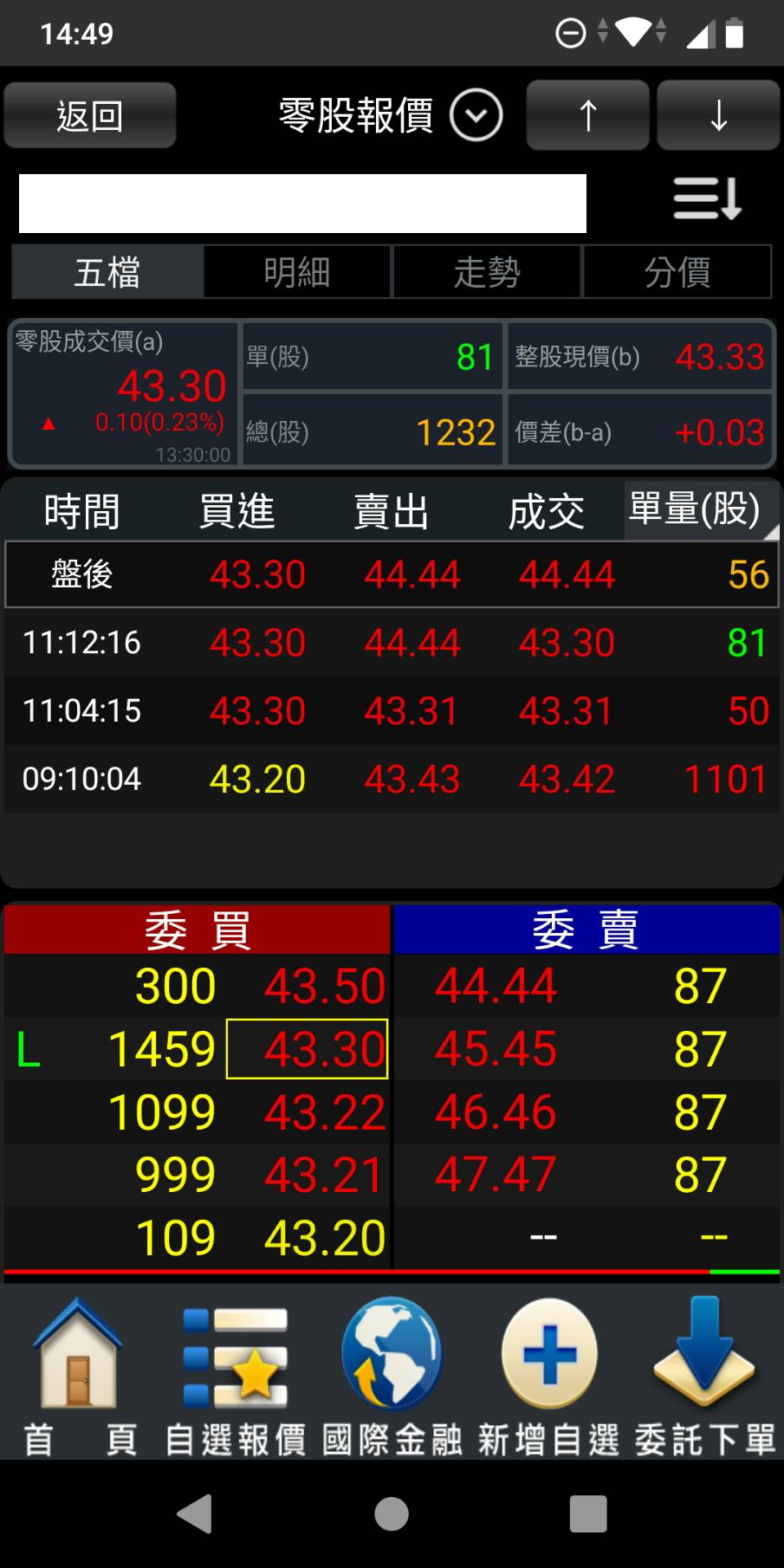Select the 五檔 tab

tap(107, 272)
